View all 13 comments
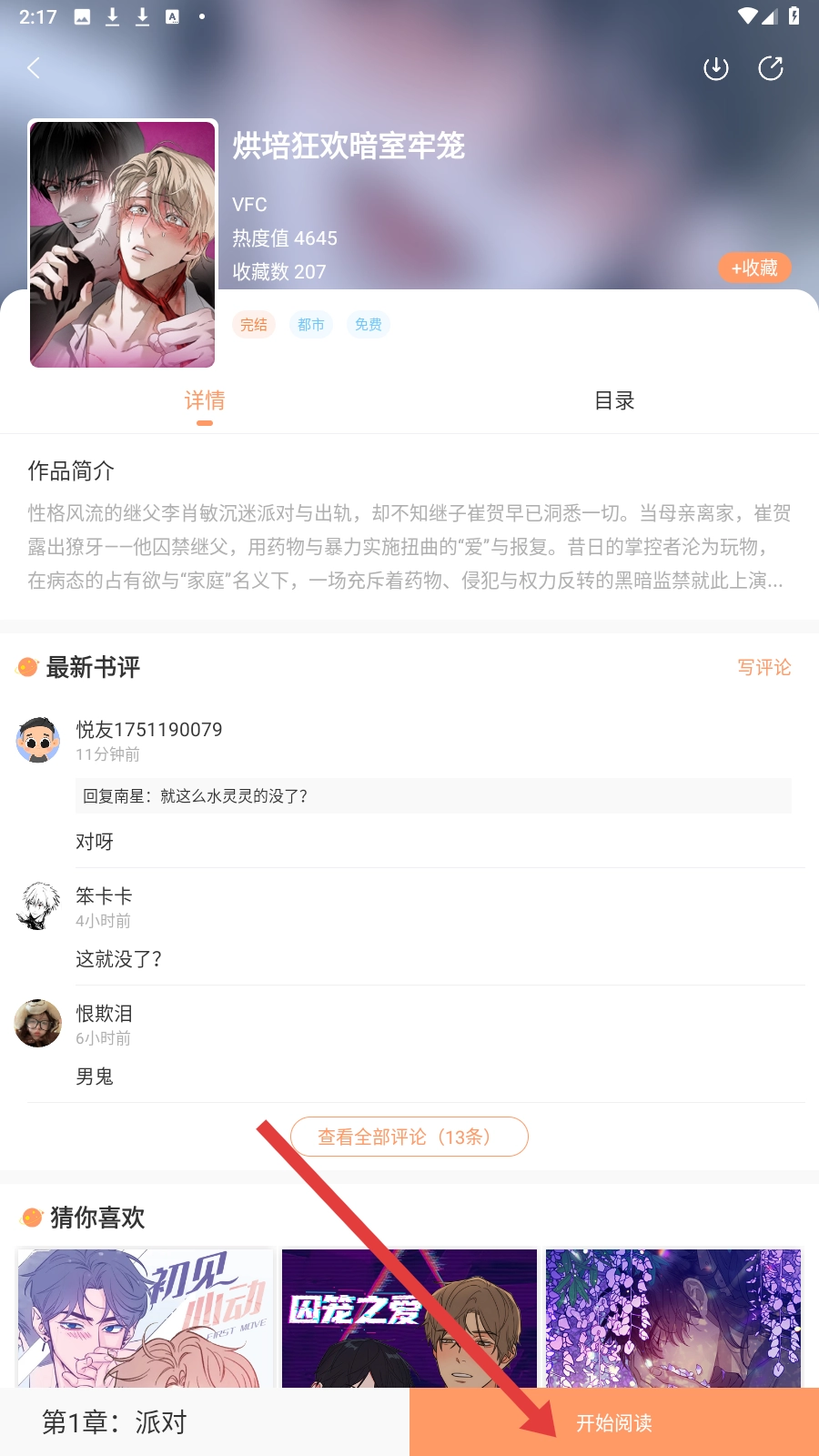 click(x=409, y=1137)
